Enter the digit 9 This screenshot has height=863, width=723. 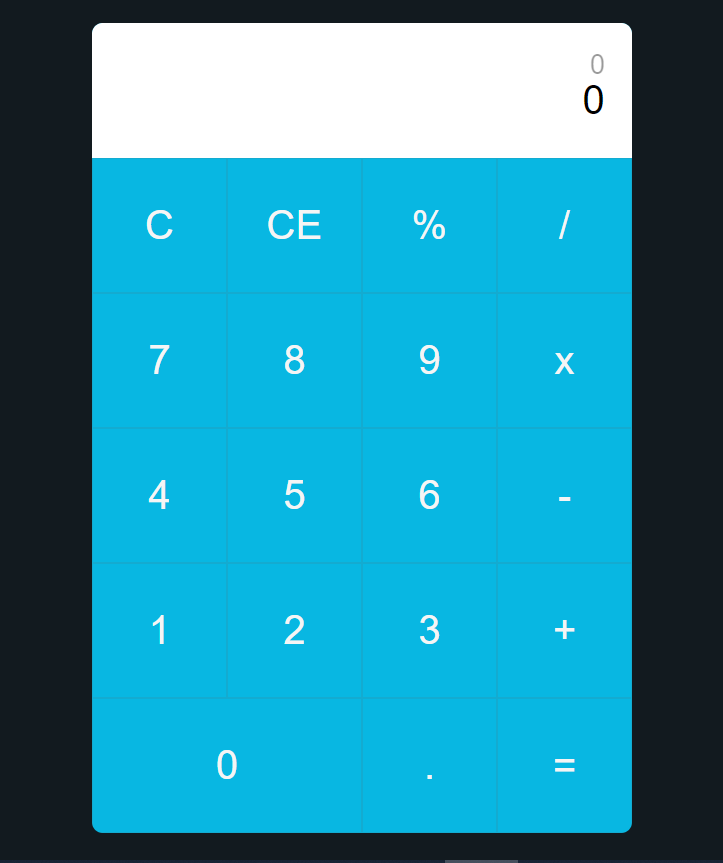point(429,361)
